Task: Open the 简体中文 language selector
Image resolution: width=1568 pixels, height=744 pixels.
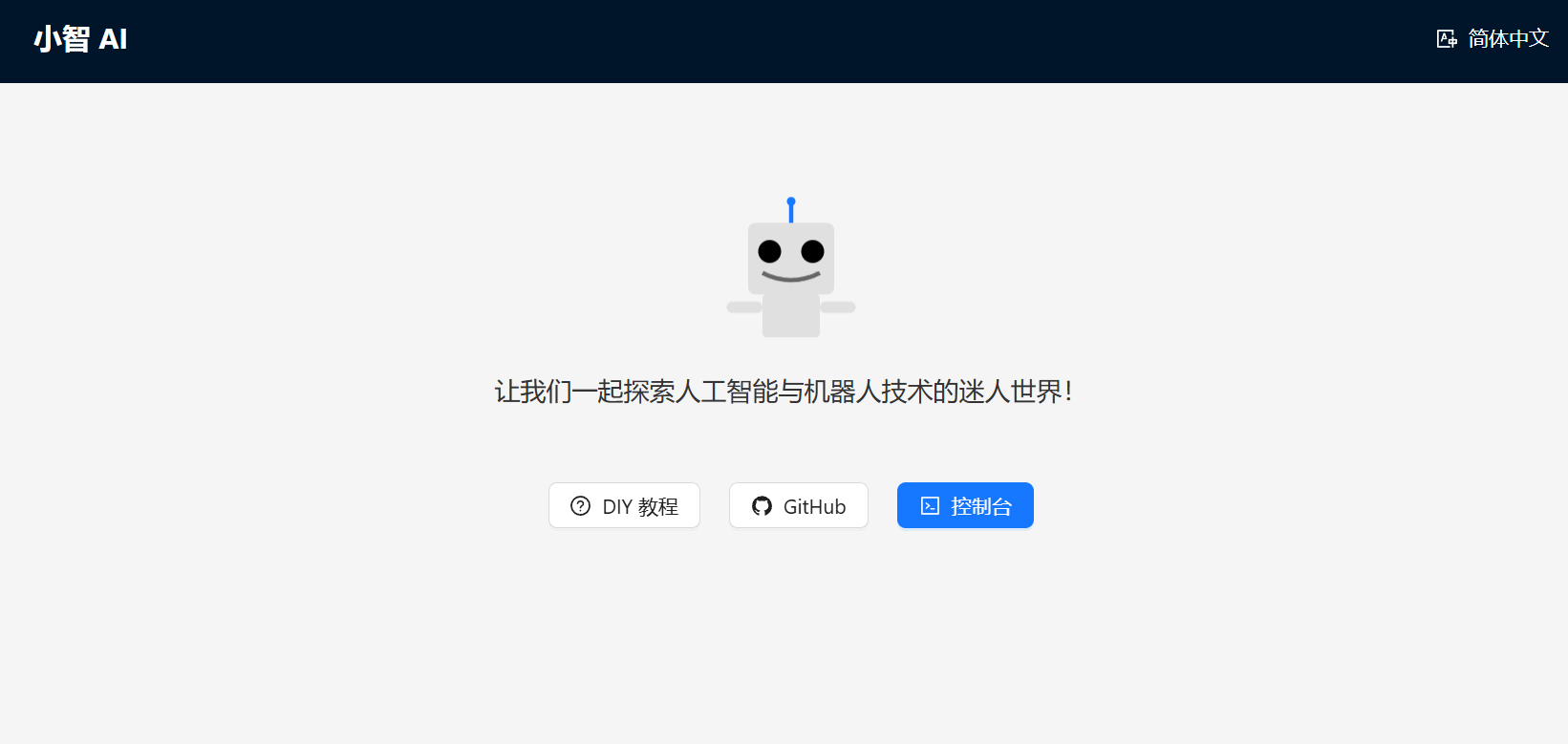Action: pos(1493,39)
